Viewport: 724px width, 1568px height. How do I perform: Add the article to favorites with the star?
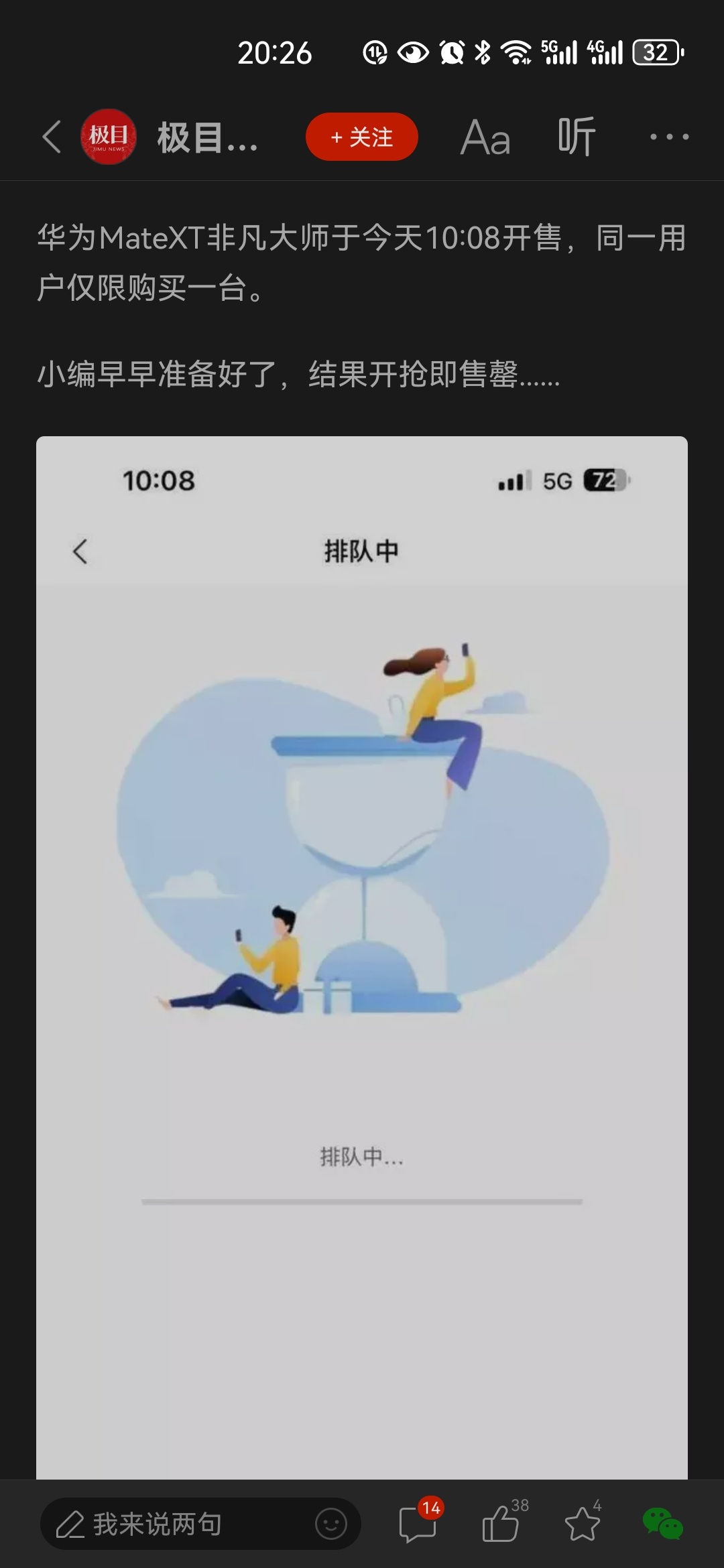(582, 1524)
